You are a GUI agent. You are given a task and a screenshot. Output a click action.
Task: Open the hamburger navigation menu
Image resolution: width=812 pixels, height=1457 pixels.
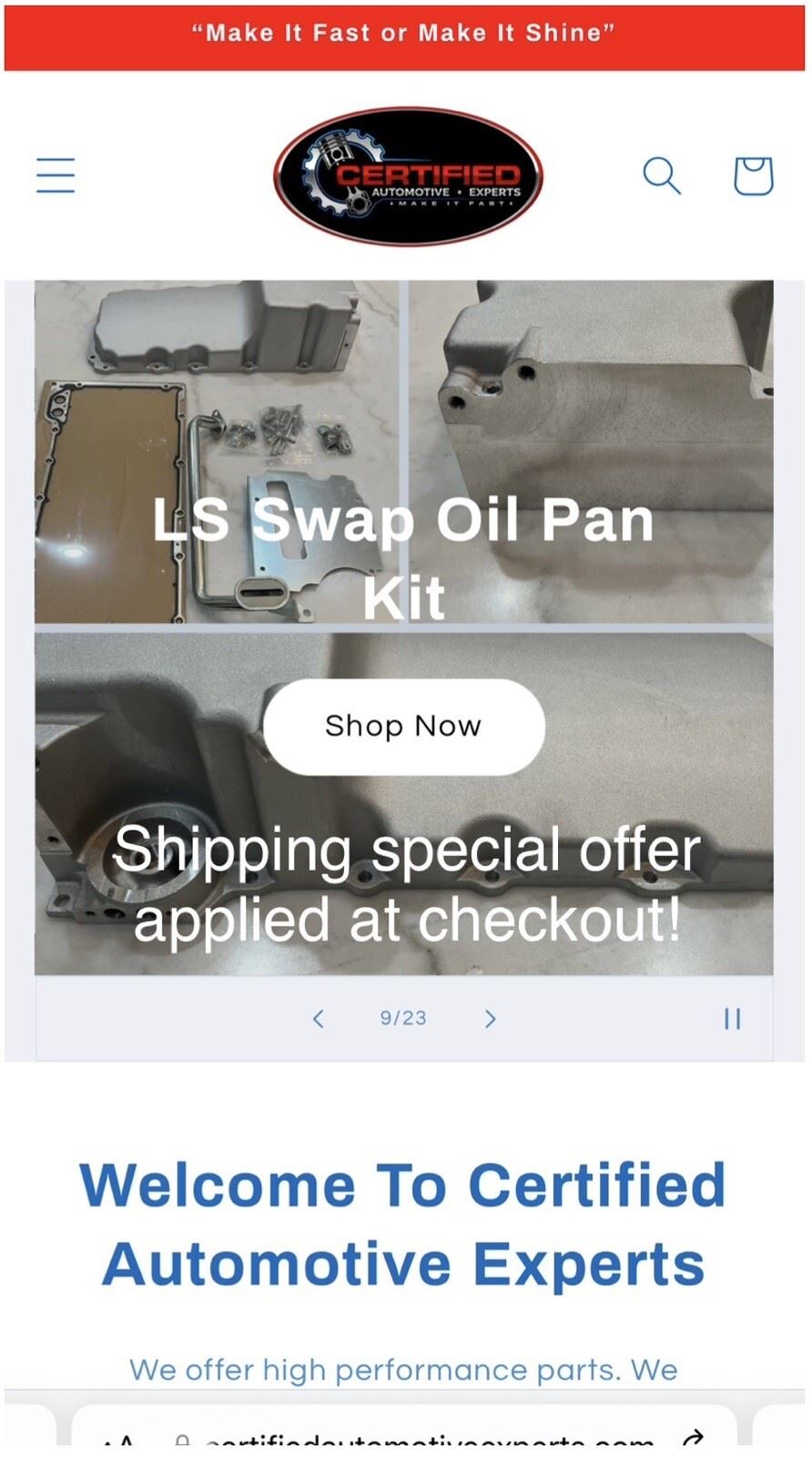point(56,175)
